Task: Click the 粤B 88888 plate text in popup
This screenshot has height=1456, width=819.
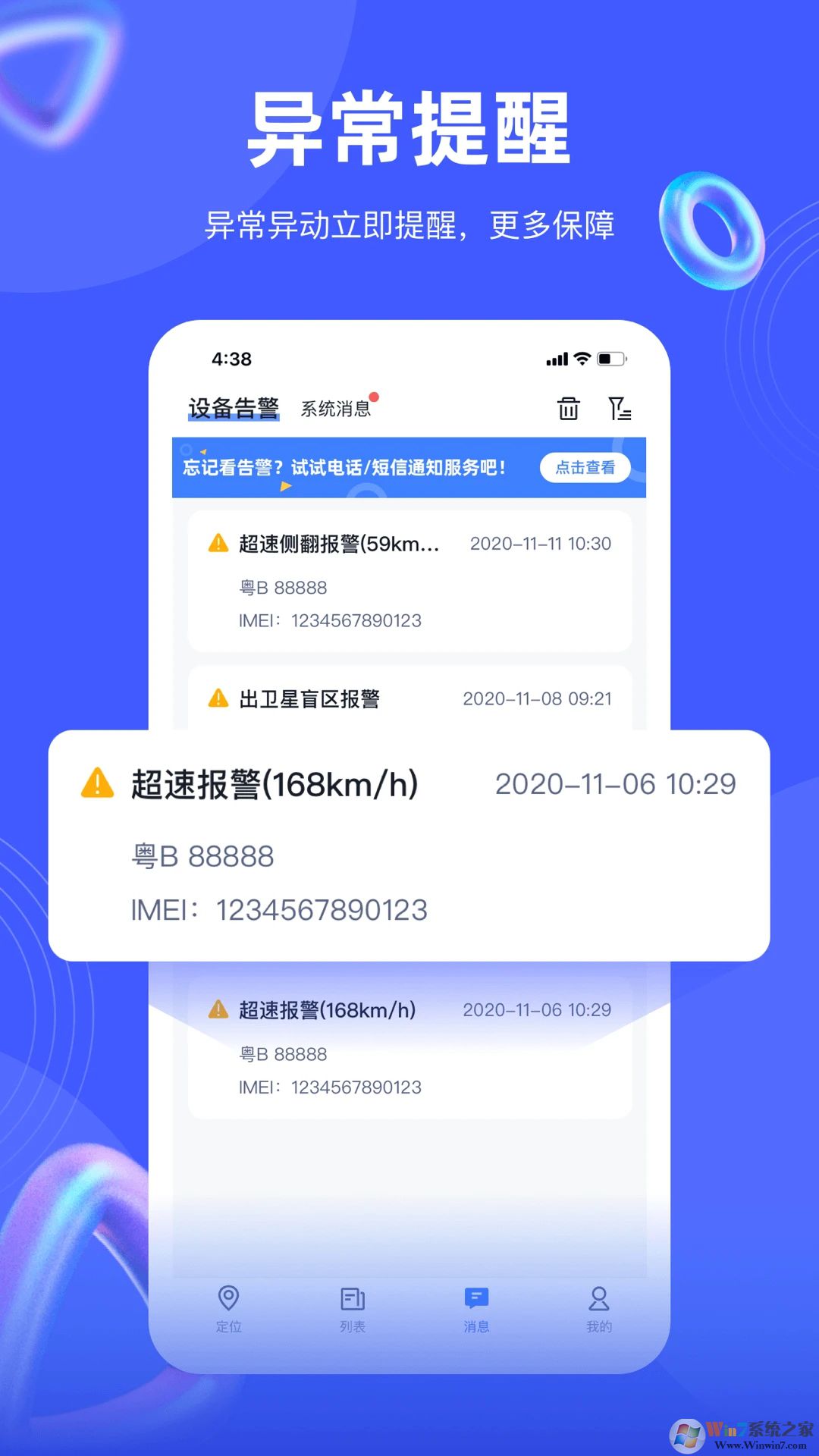Action: click(202, 855)
